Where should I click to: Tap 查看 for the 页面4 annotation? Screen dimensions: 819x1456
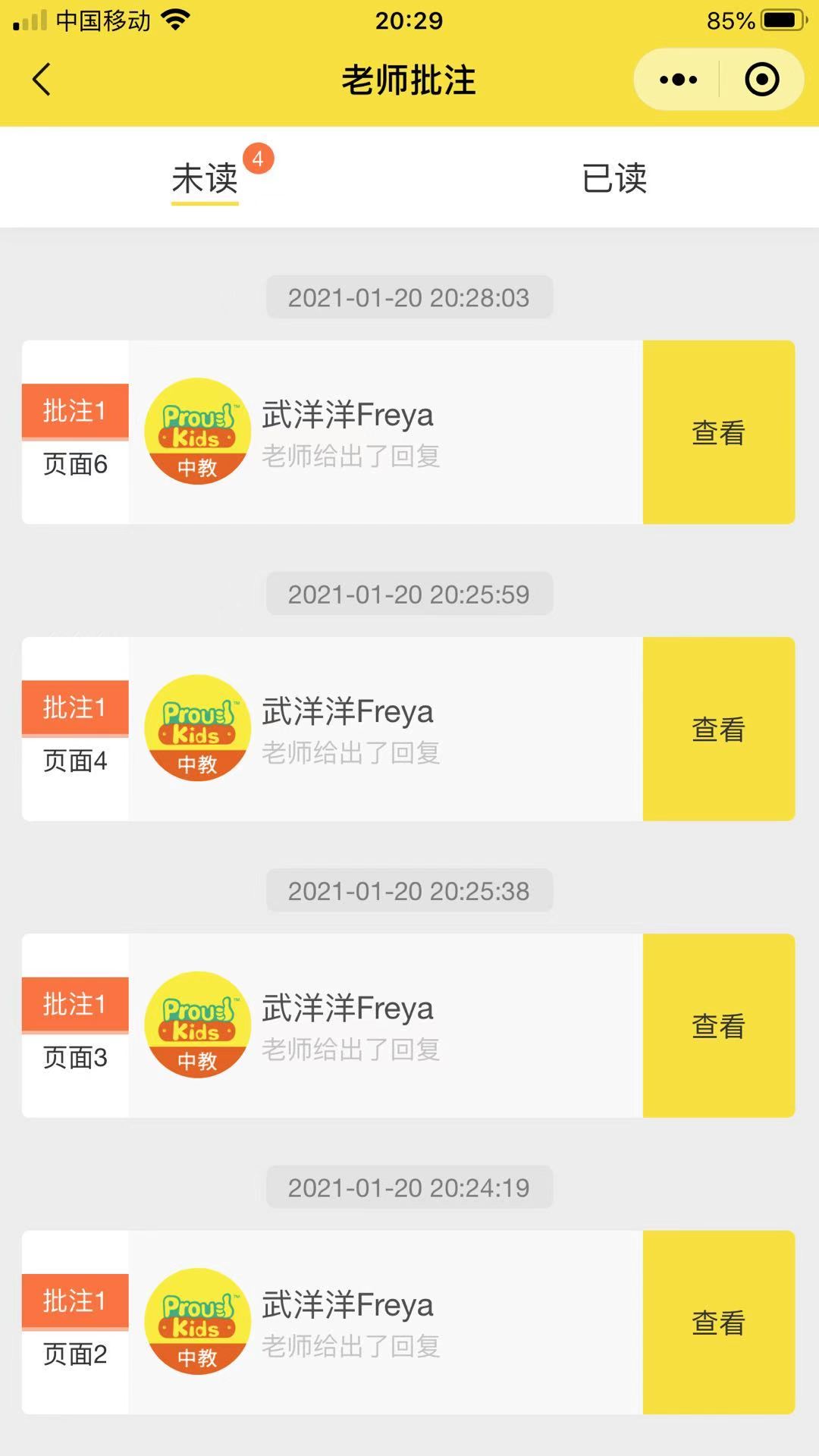pyautogui.click(x=718, y=729)
